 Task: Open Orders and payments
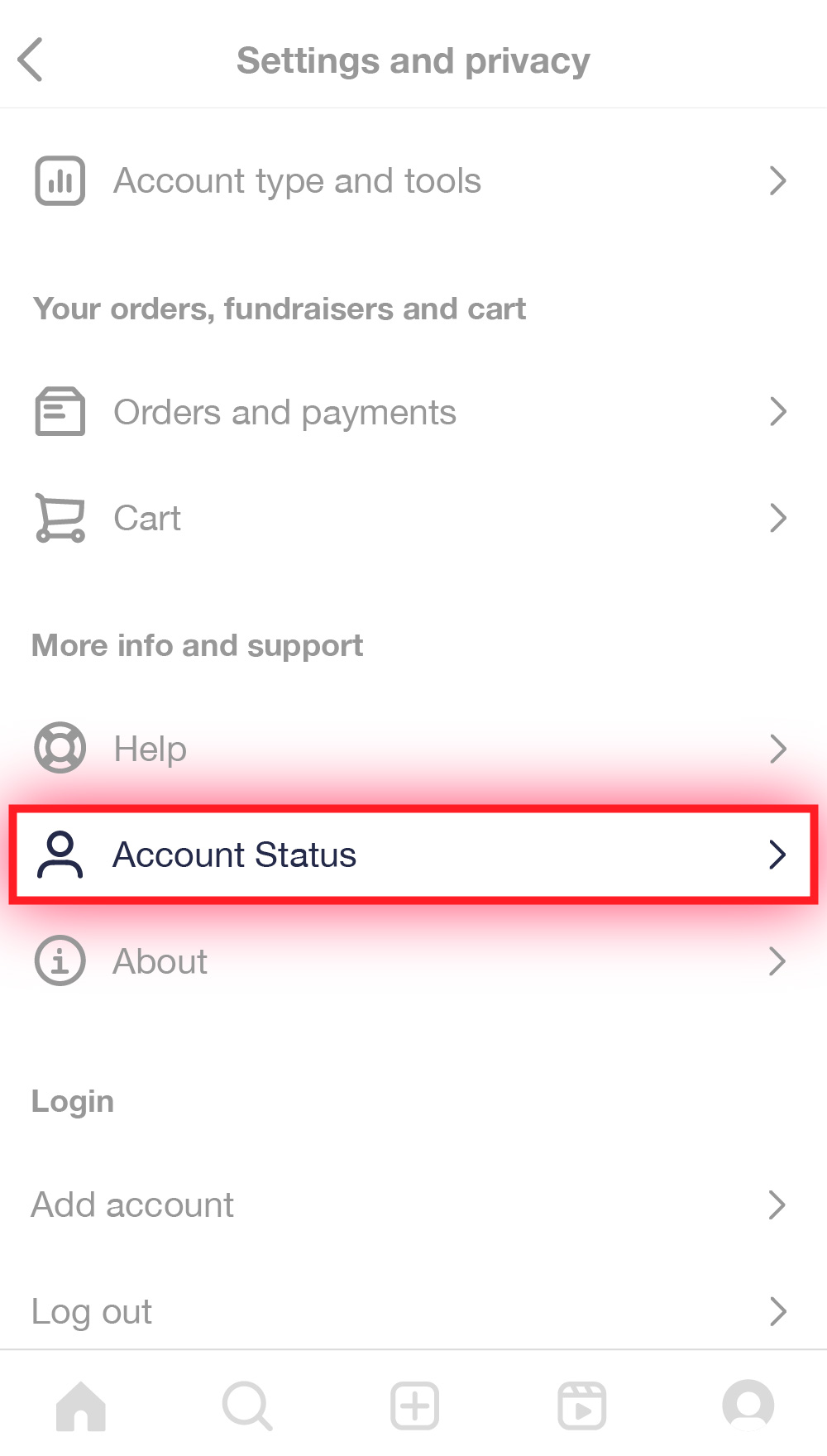[x=412, y=412]
